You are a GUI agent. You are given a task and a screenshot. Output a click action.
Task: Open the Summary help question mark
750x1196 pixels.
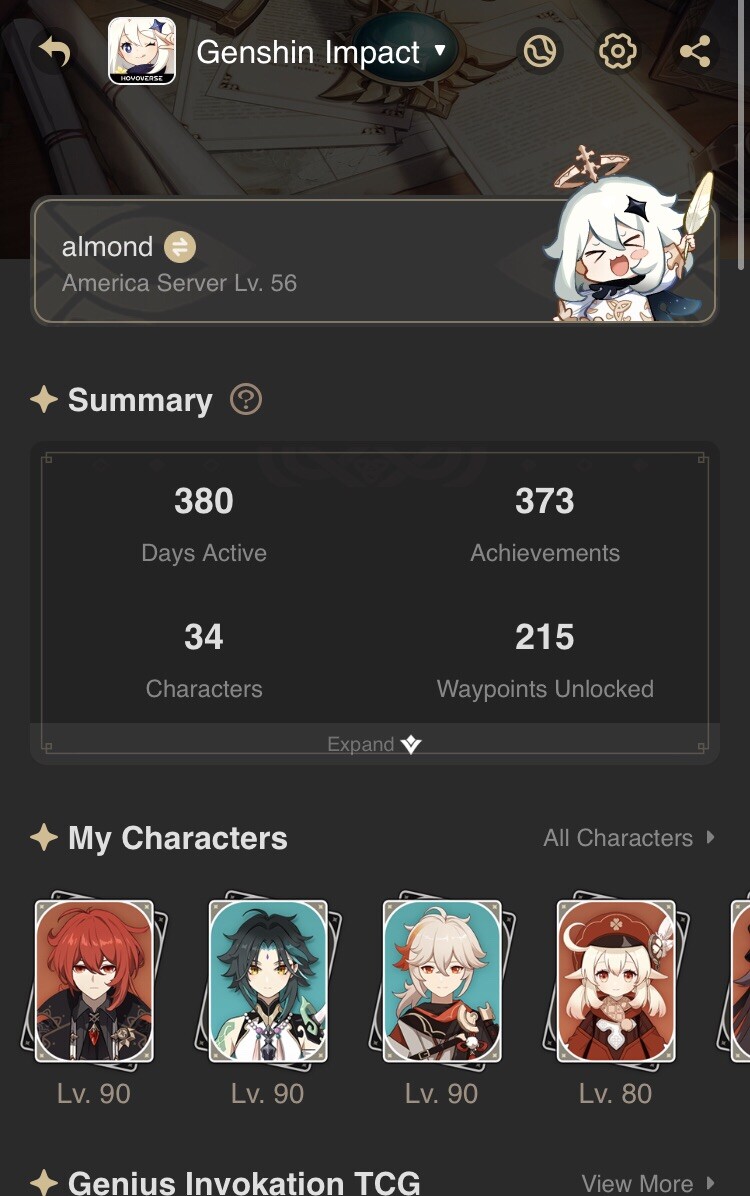[x=246, y=400]
